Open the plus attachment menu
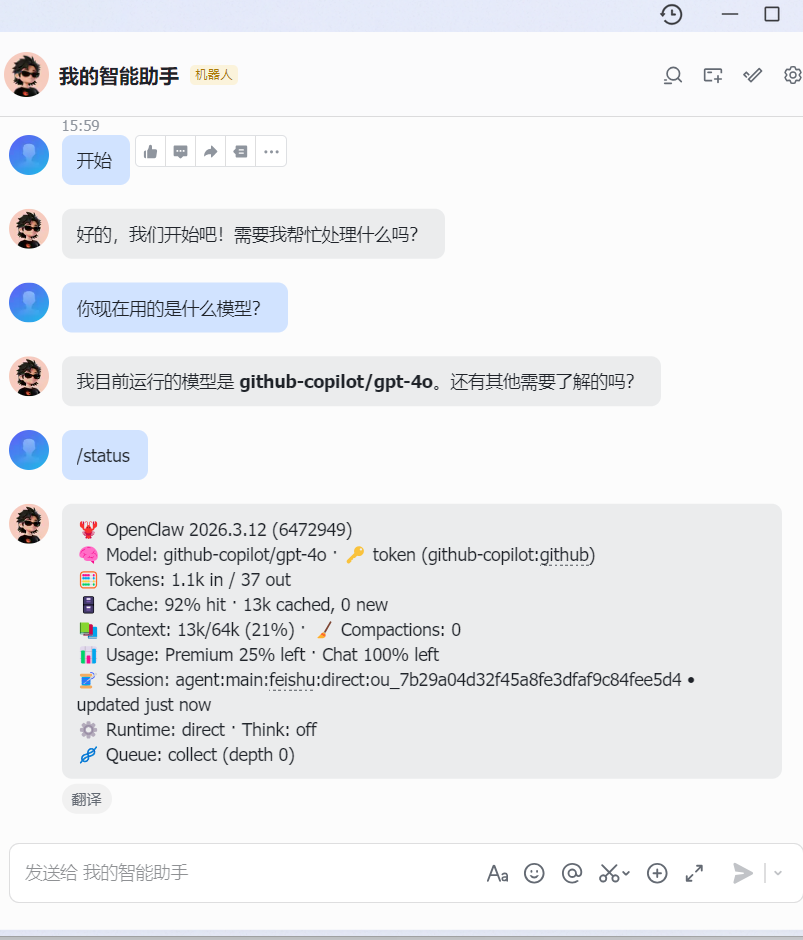 point(657,873)
